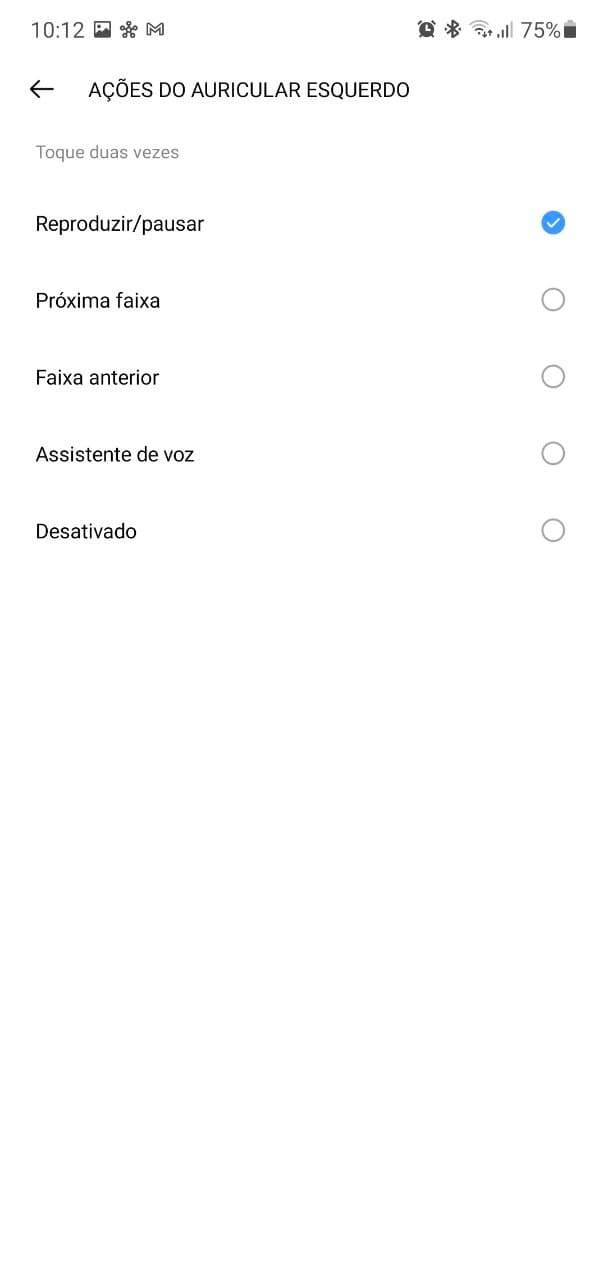This screenshot has height=1280, width=606.
Task: Choose Próxima faixa for double tap
Action: click(552, 300)
